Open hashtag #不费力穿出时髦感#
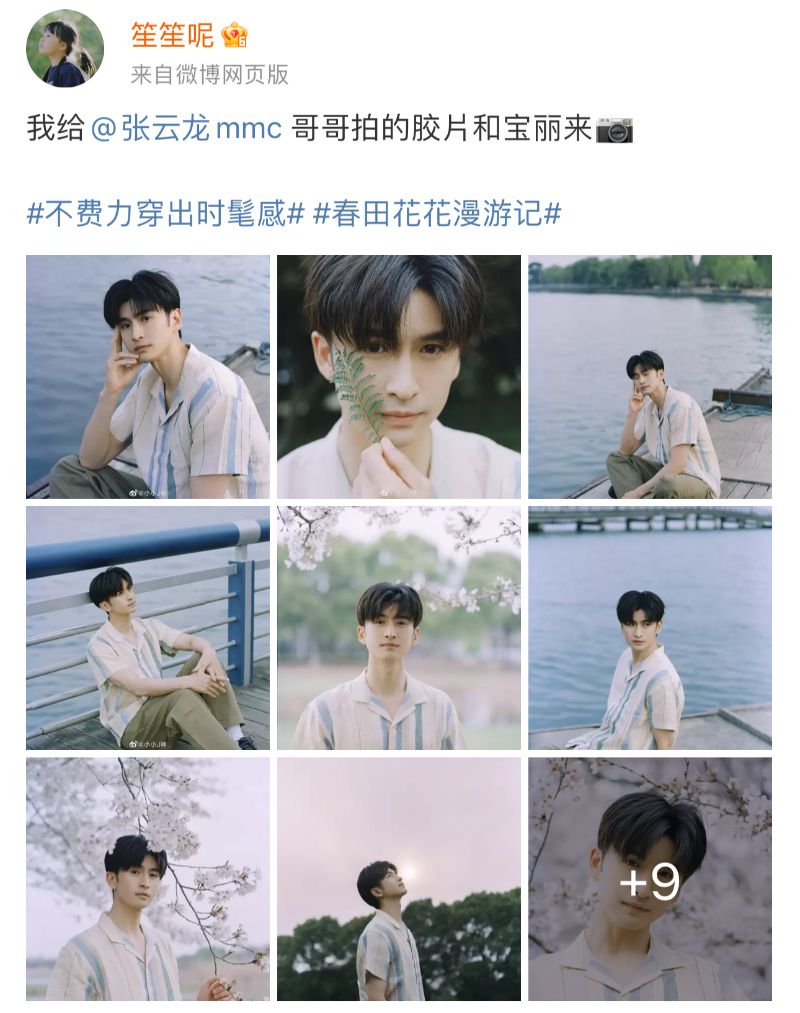The width and height of the screenshot is (800, 1013). click(165, 214)
